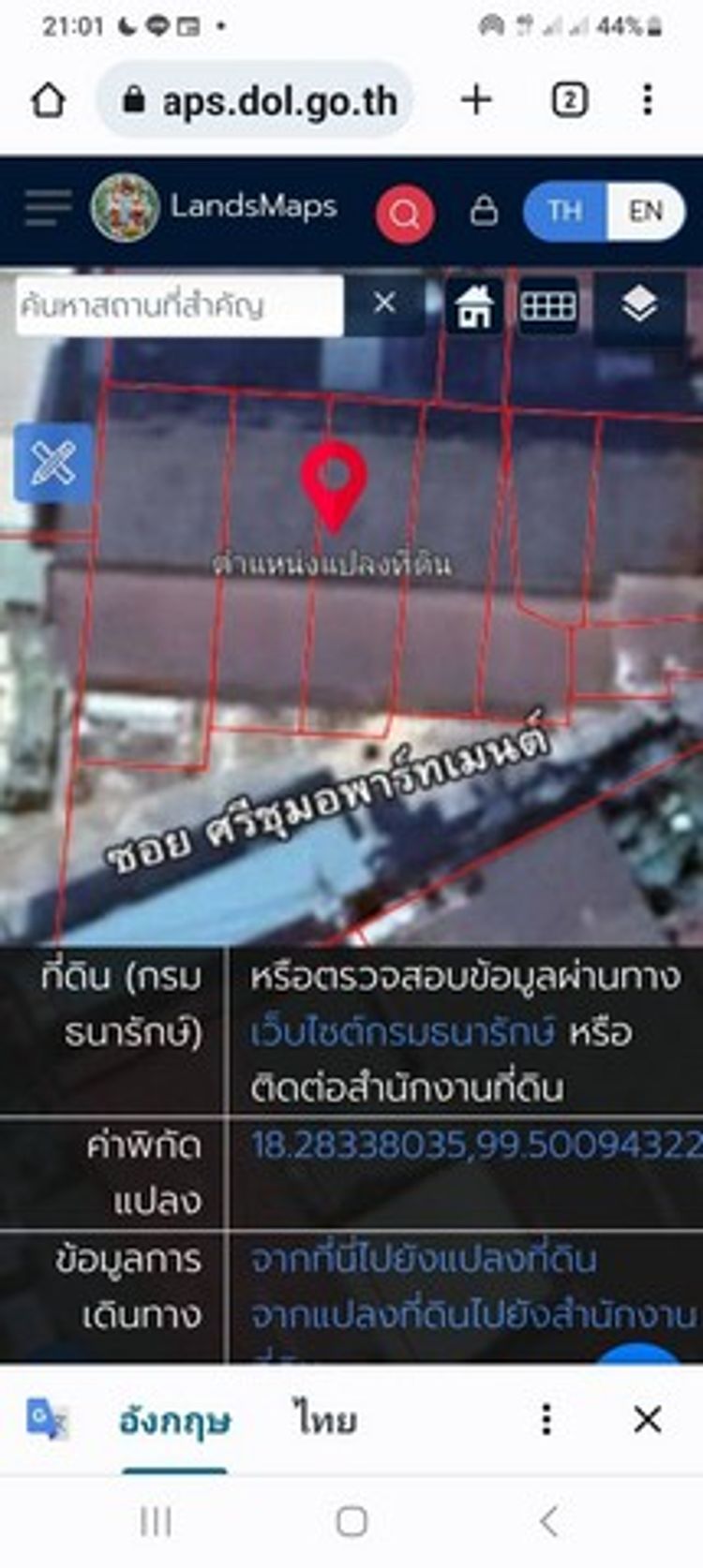This screenshot has height=1568, width=703.
Task: Tap the red search button
Action: pyautogui.click(x=404, y=214)
